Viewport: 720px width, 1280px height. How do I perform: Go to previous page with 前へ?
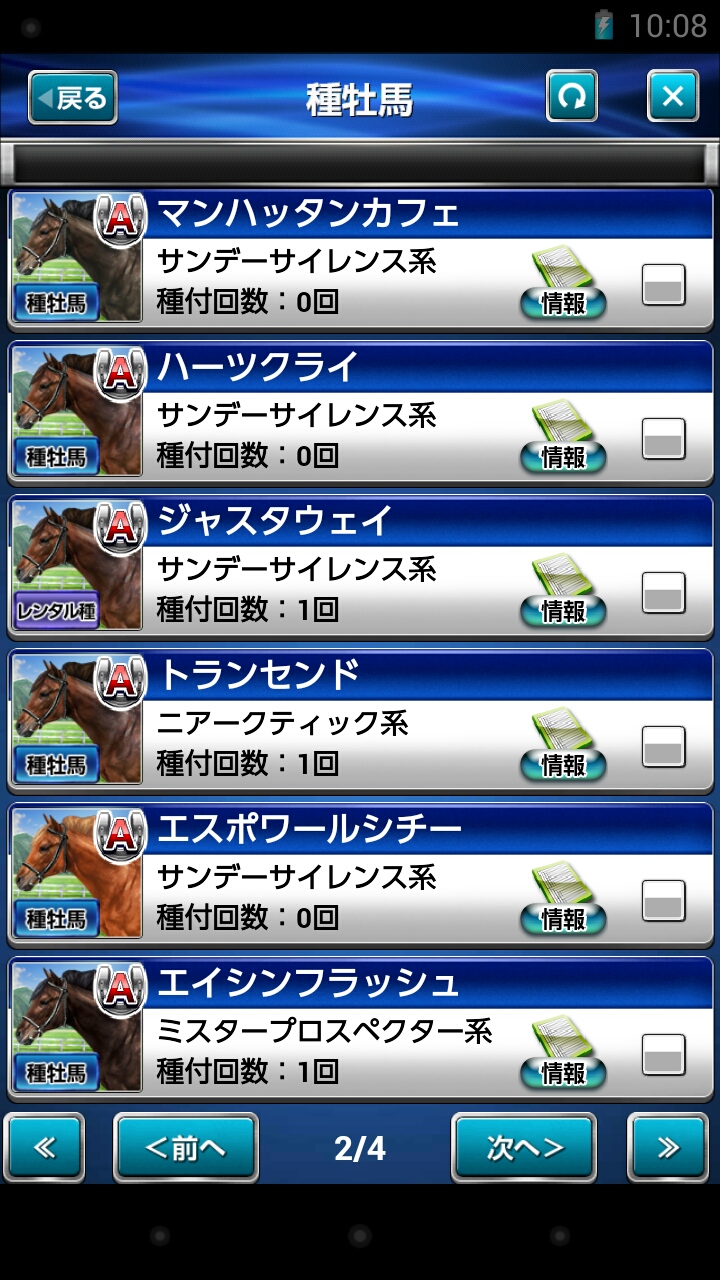[x=186, y=1148]
